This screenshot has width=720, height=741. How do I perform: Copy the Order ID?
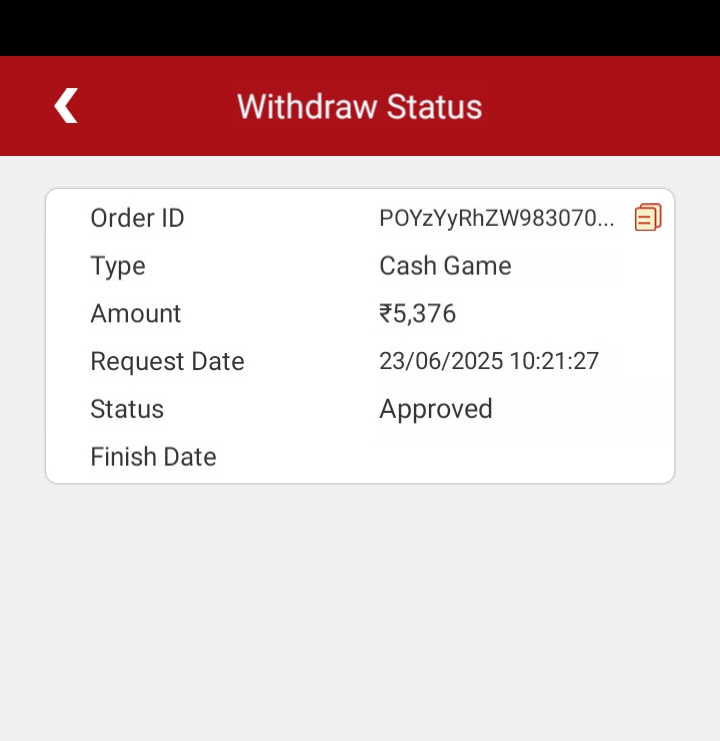[x=648, y=217]
